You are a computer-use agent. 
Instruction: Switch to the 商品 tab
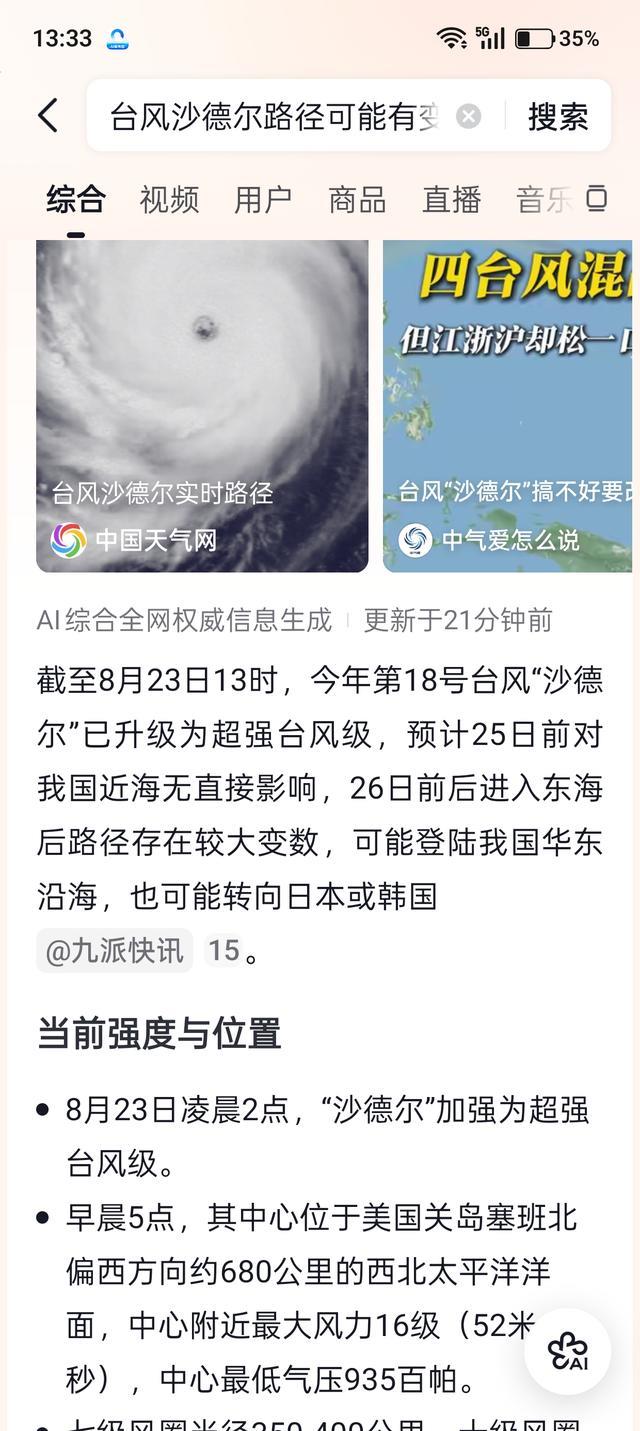pyautogui.click(x=357, y=200)
